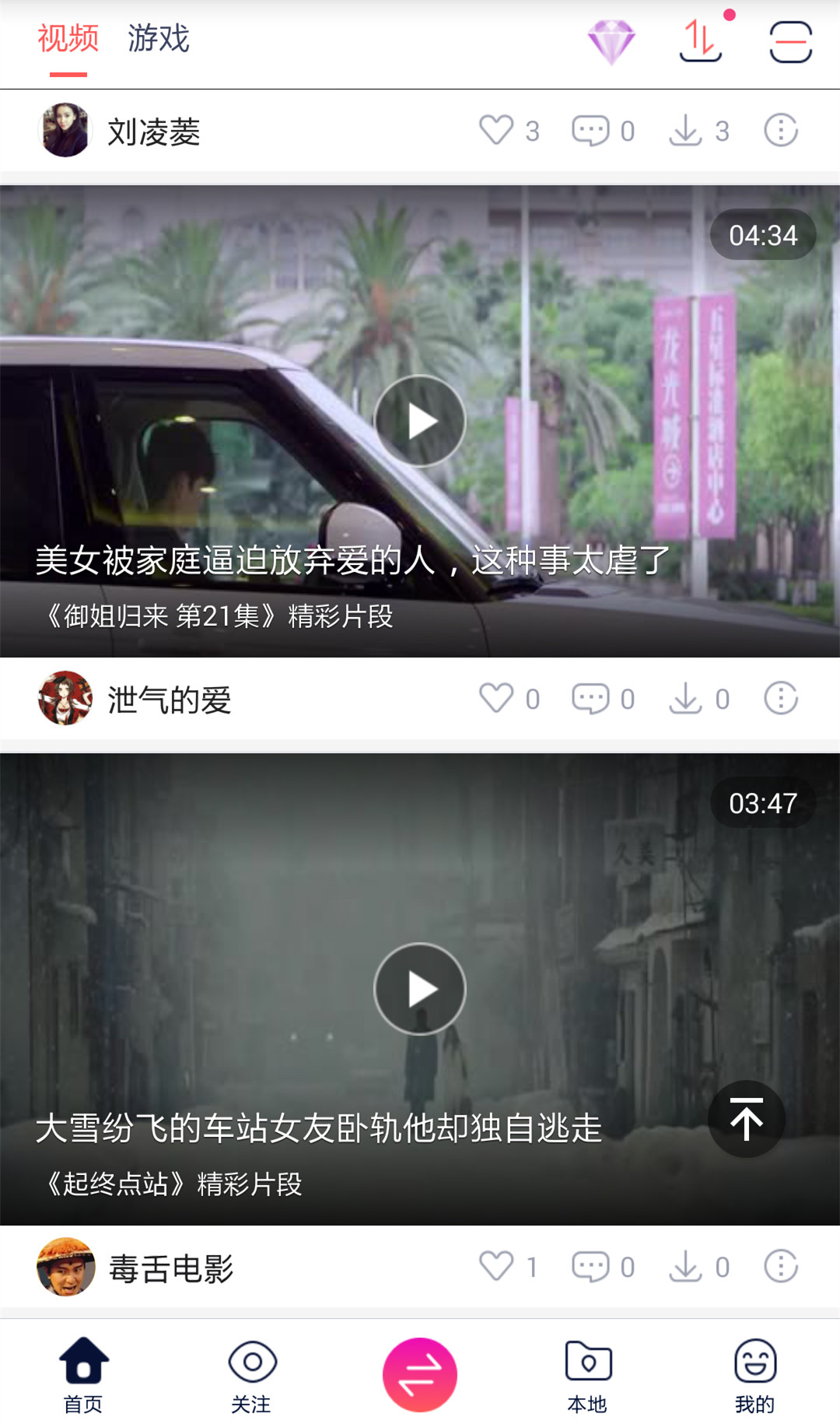840x1424 pixels.
Task: Open more options for 泄气的爱's post
Action: pyautogui.click(x=781, y=699)
